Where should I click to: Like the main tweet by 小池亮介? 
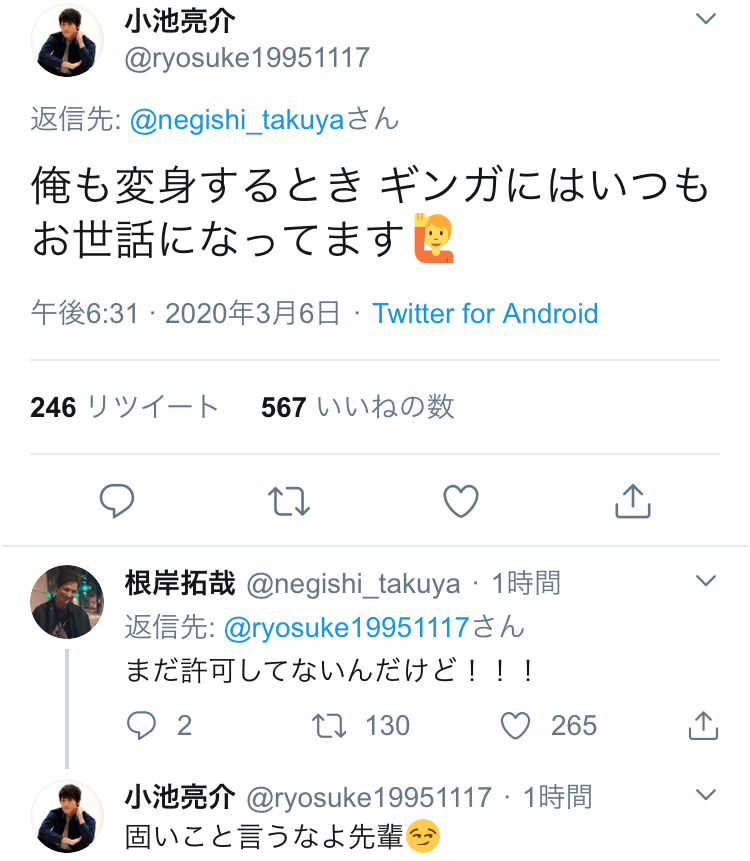(x=461, y=500)
